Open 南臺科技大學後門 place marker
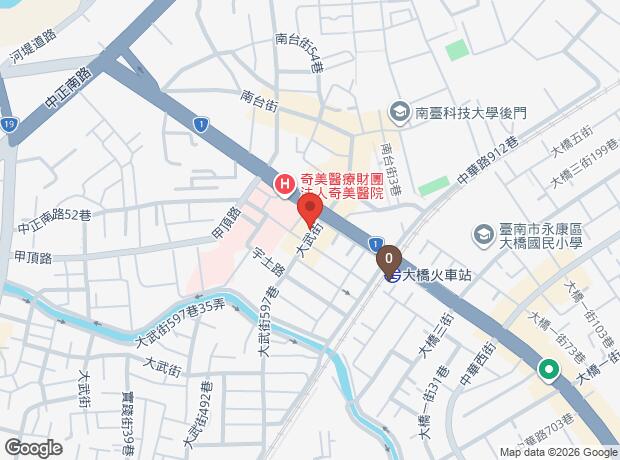620x460 pixels. click(400, 113)
